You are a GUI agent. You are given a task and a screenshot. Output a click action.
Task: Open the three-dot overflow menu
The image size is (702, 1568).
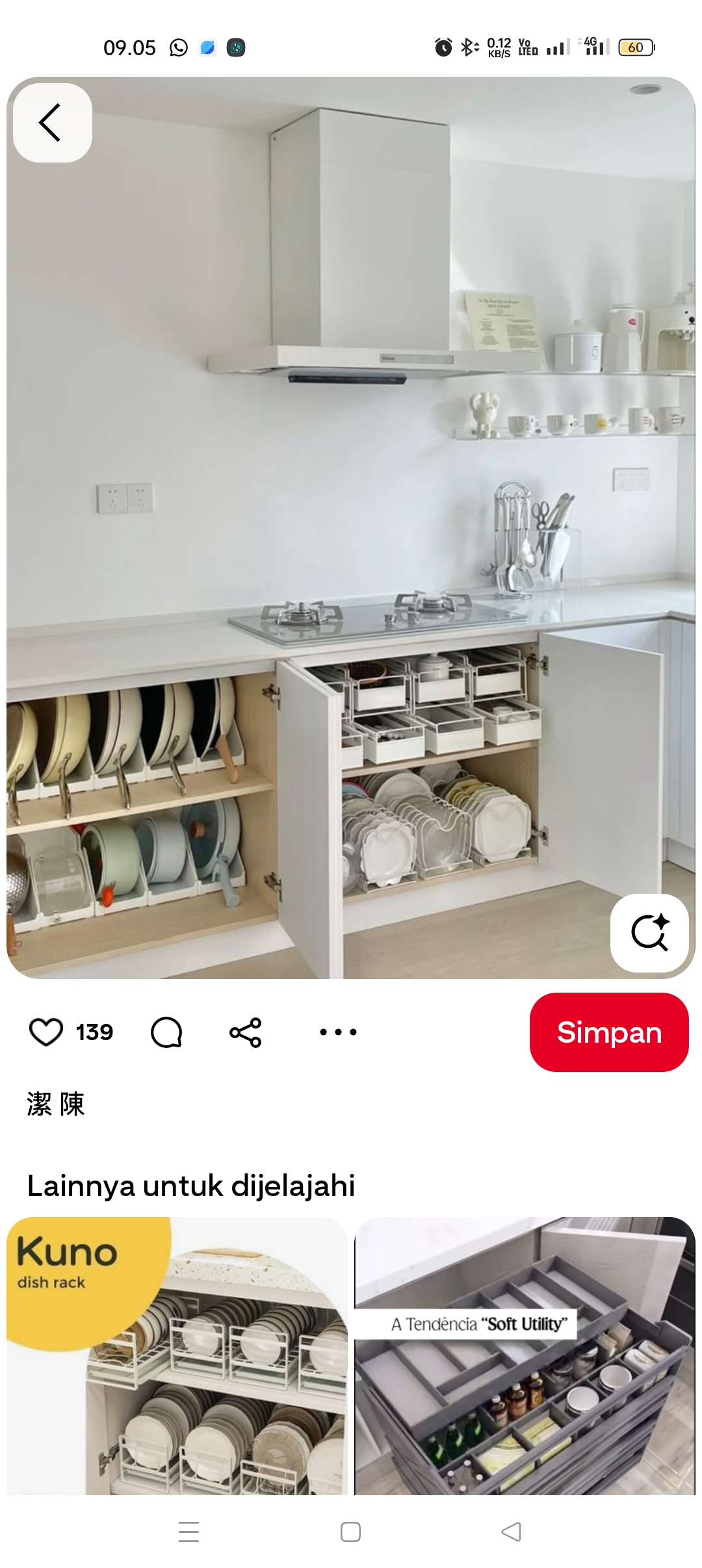pos(338,1032)
